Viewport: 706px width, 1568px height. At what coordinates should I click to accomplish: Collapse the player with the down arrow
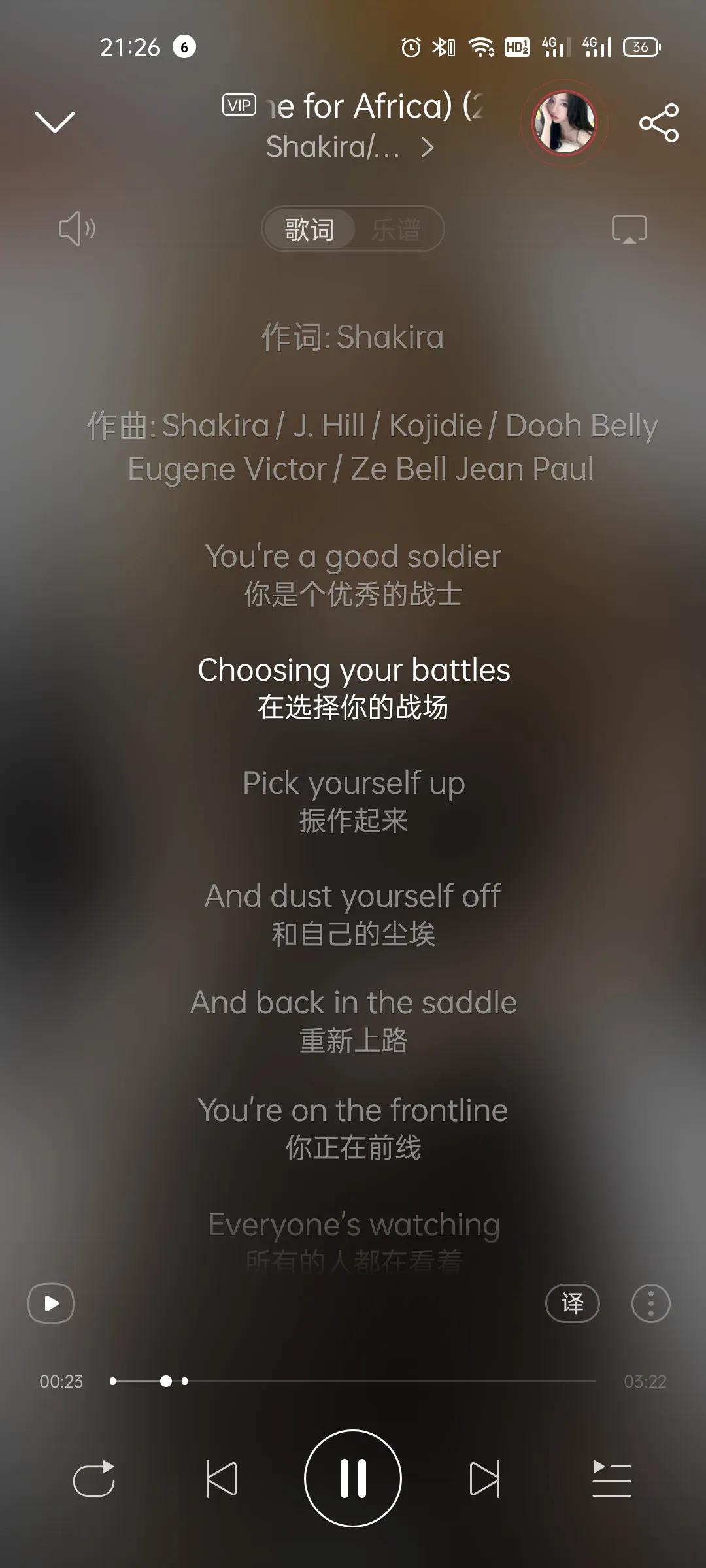point(55,122)
